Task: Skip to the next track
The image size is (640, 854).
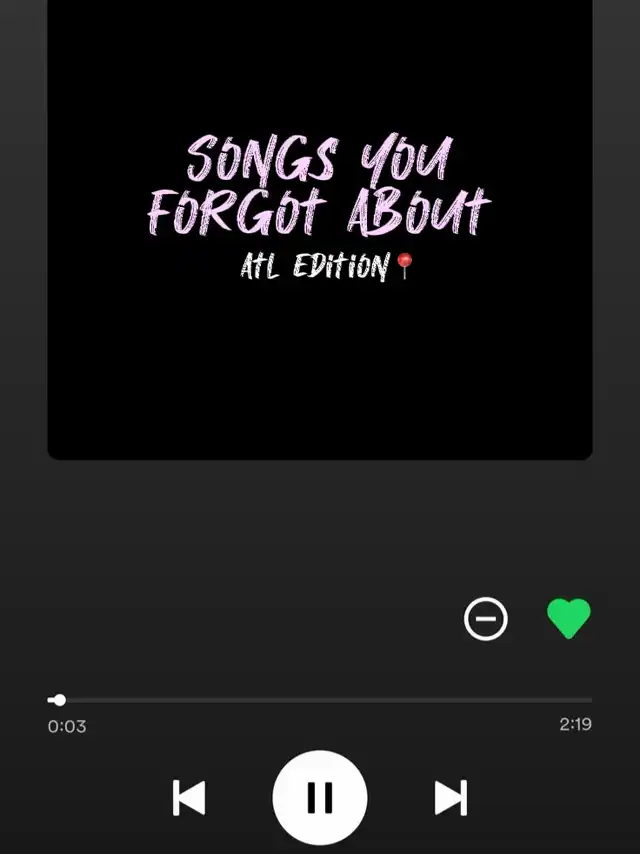Action: pyautogui.click(x=450, y=797)
